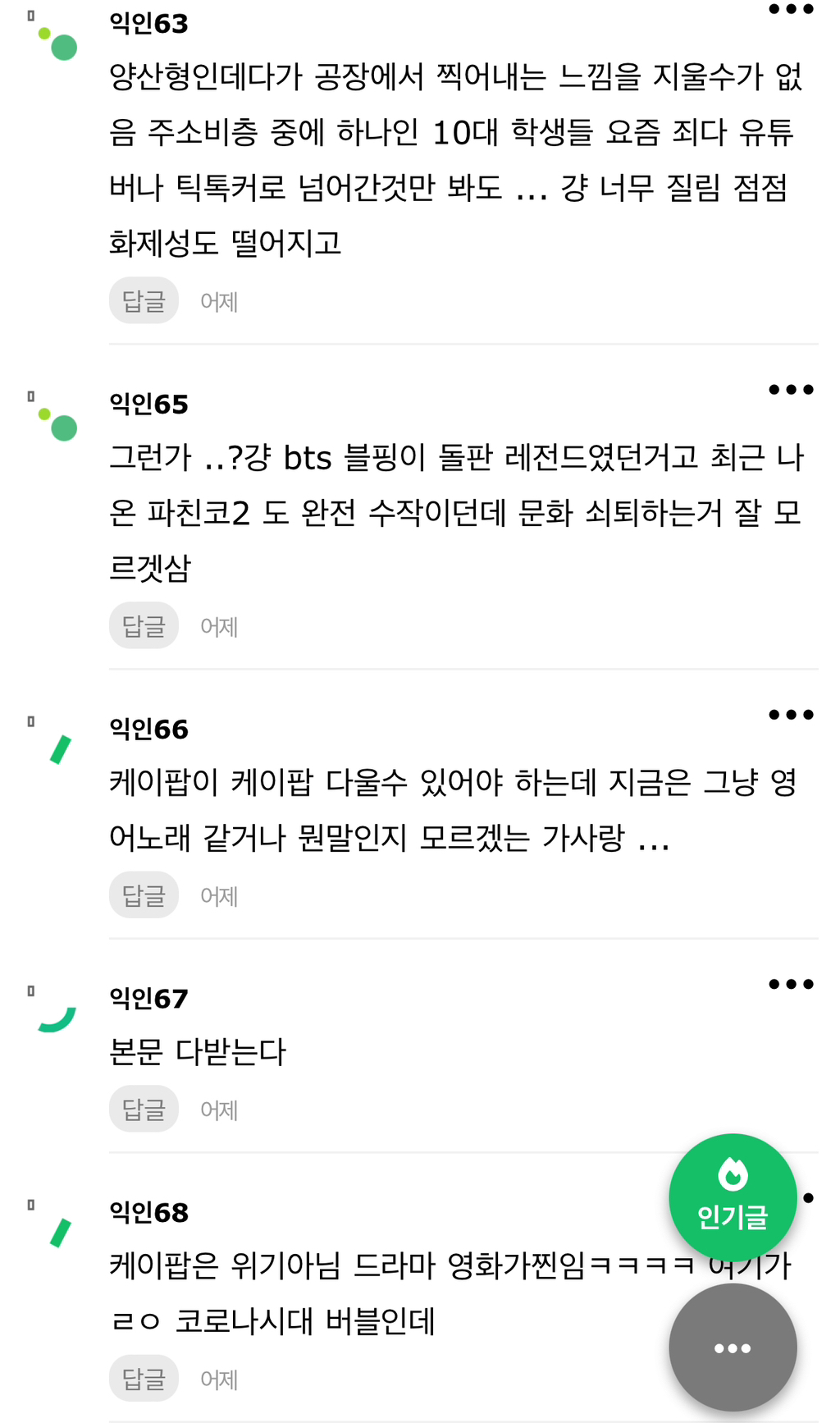Image resolution: width=840 pixels, height=1423 pixels.
Task: Click the username 익인67
Action: pos(148,999)
